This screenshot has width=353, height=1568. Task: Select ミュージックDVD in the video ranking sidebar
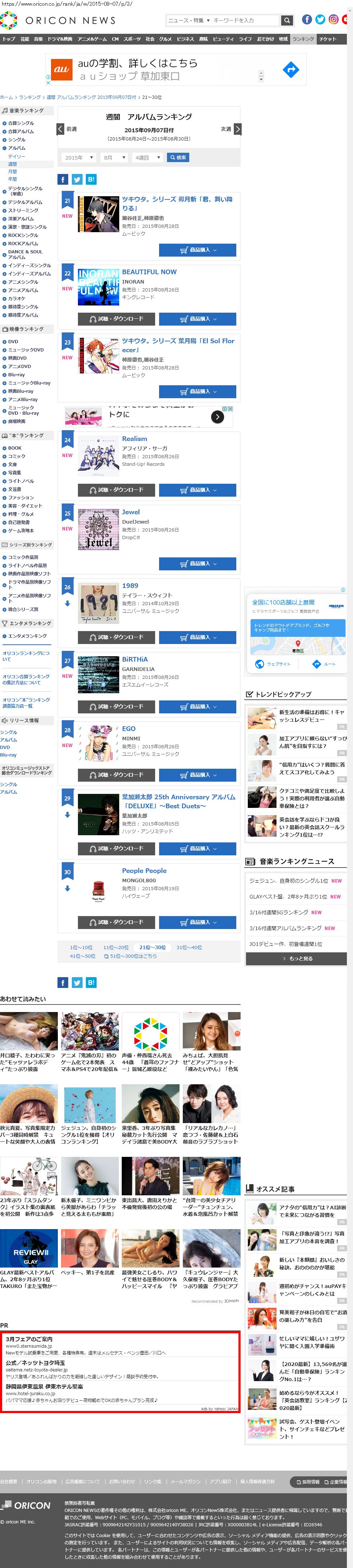coord(25,350)
